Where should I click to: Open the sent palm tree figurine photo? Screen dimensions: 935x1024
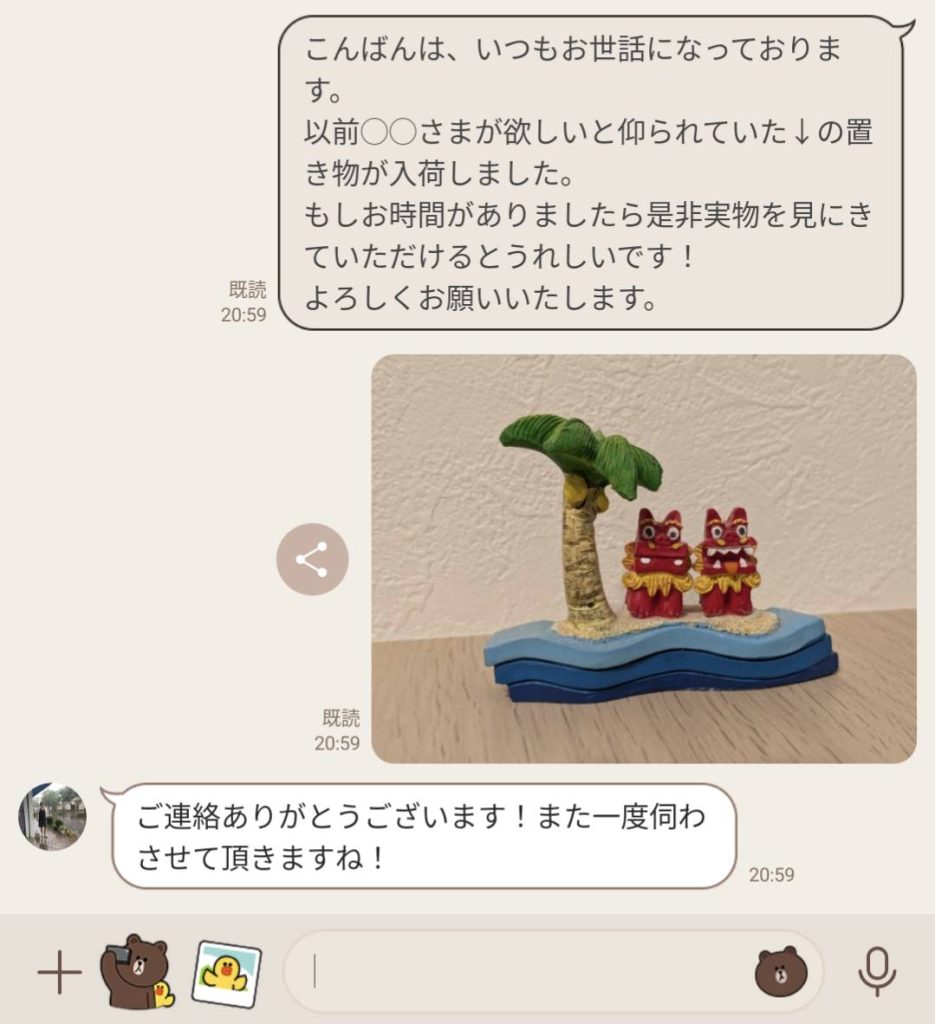coord(643,559)
